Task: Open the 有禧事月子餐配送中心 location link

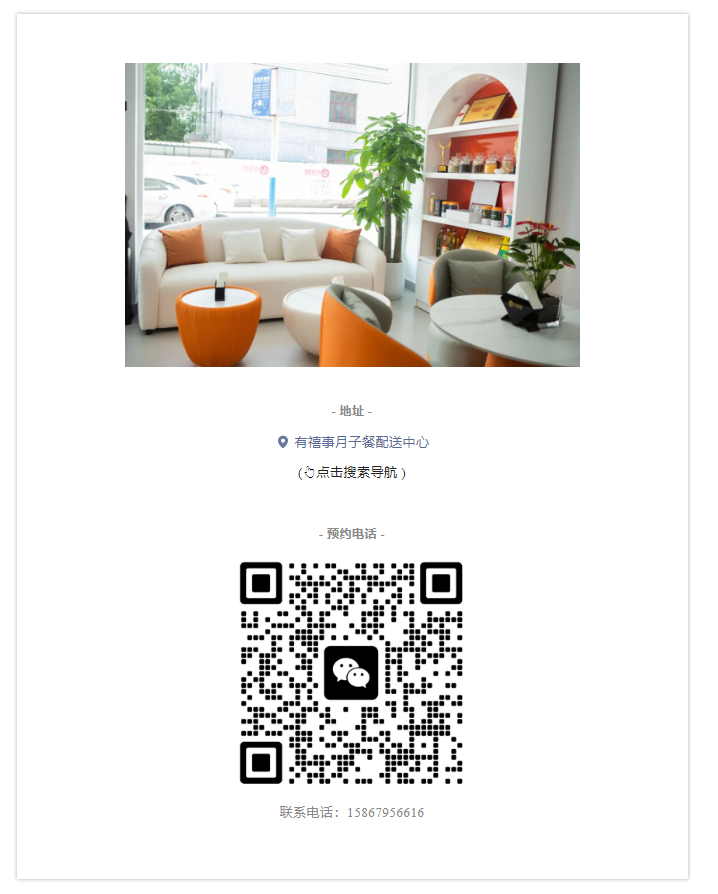Action: [x=360, y=442]
